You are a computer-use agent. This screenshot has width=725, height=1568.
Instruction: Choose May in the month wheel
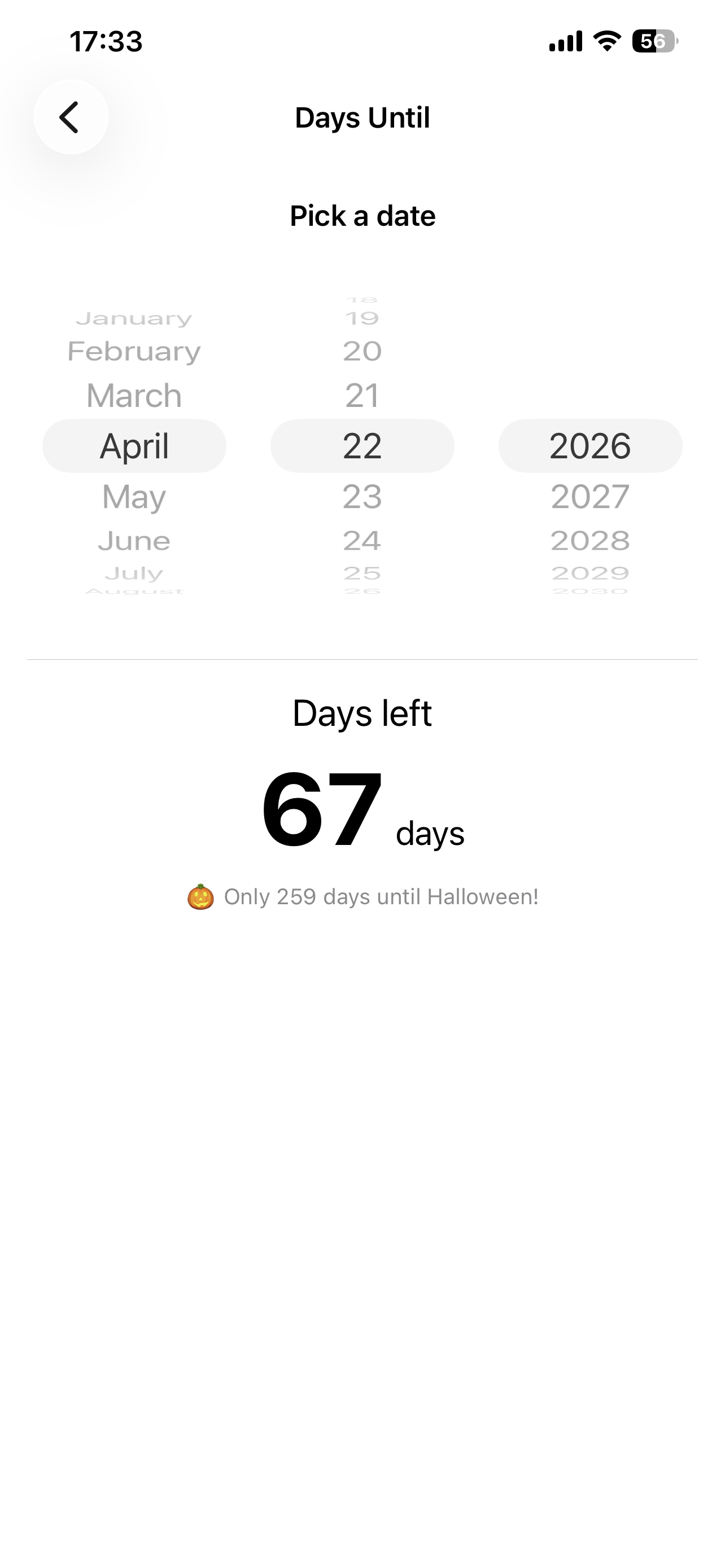pyautogui.click(x=134, y=497)
